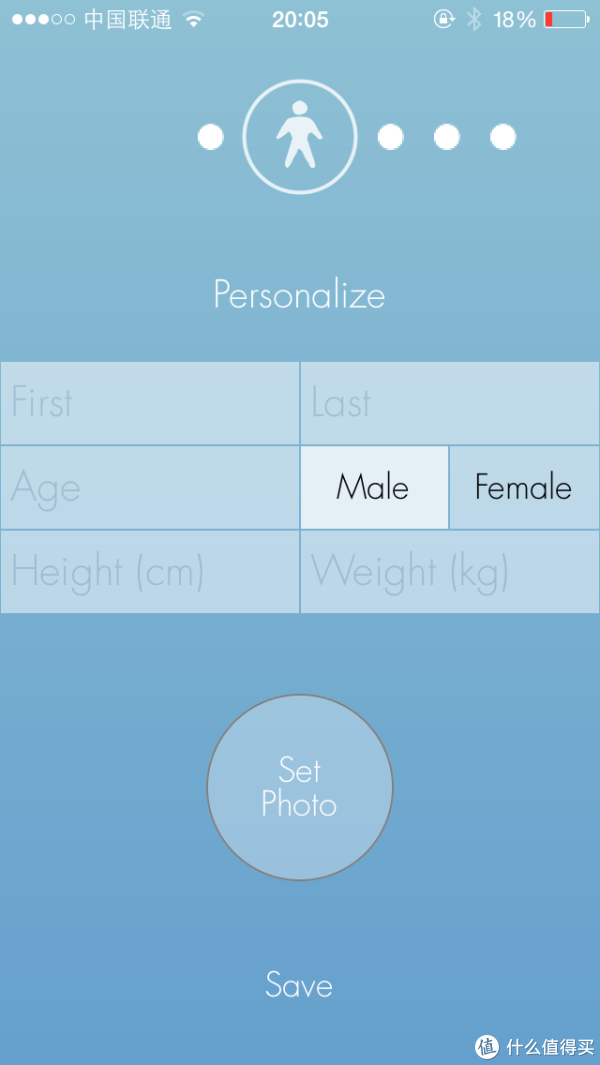Select Male as gender
The width and height of the screenshot is (600, 1065).
(x=374, y=488)
